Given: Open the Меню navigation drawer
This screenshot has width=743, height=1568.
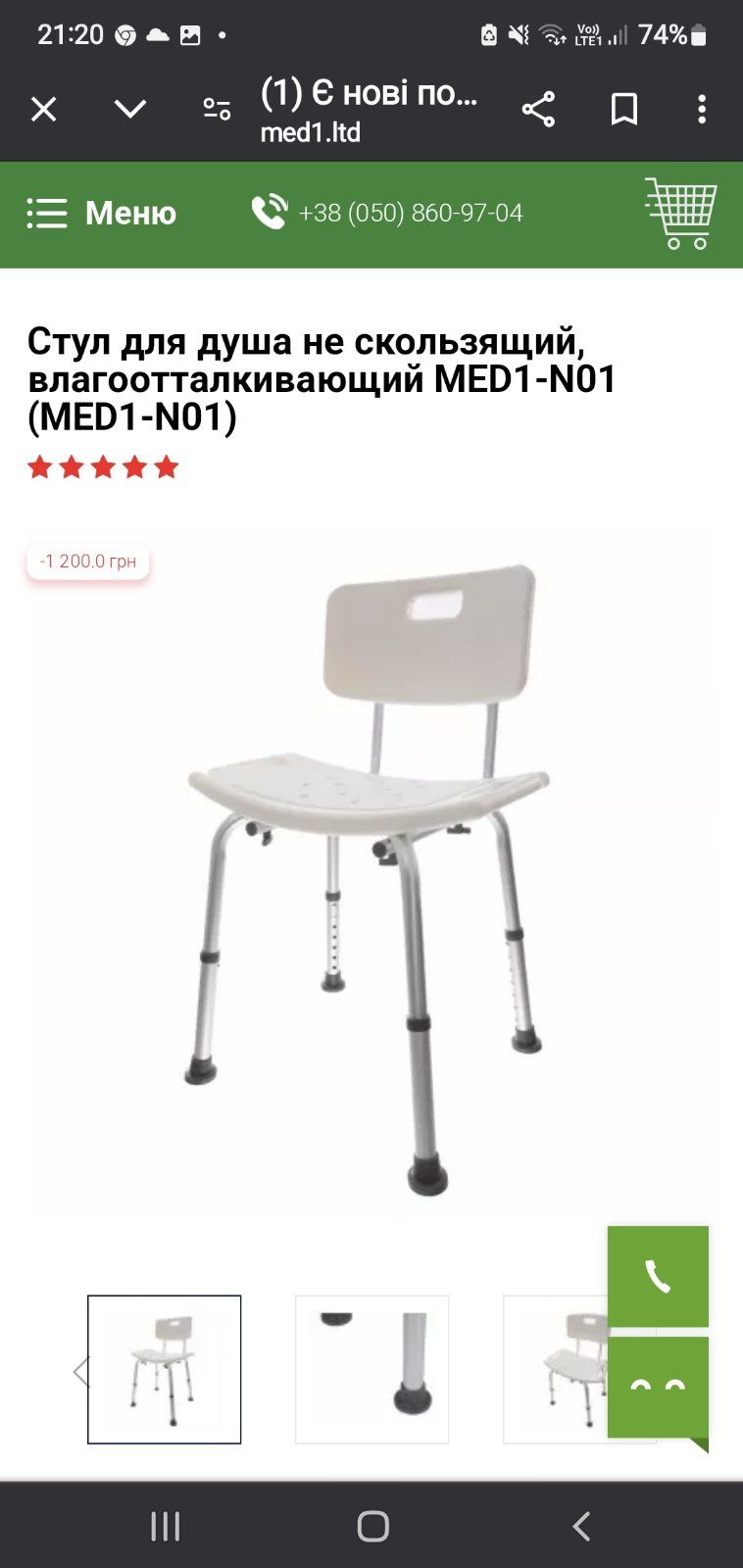Looking at the screenshot, I should click(101, 213).
